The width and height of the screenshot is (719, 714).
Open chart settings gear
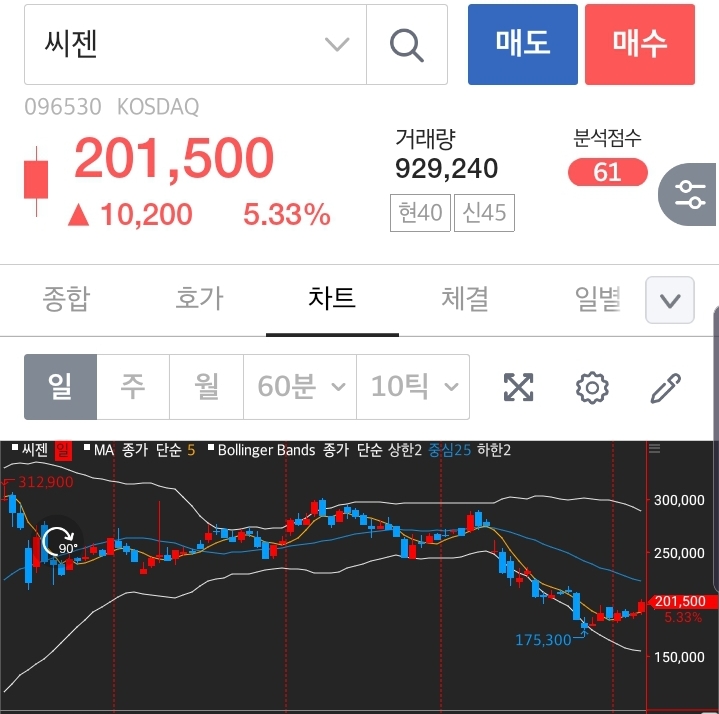click(x=592, y=387)
